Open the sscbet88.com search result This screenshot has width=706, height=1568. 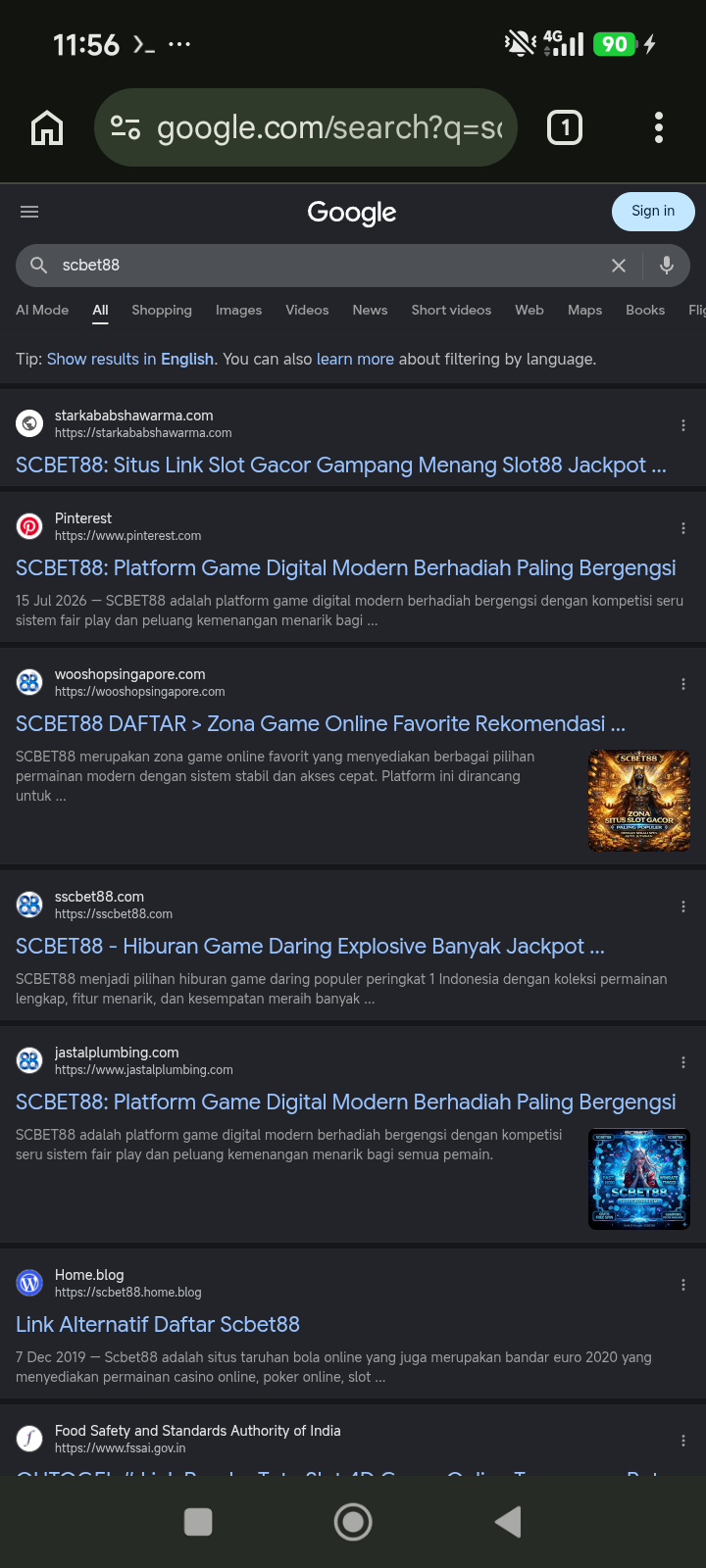(310, 946)
